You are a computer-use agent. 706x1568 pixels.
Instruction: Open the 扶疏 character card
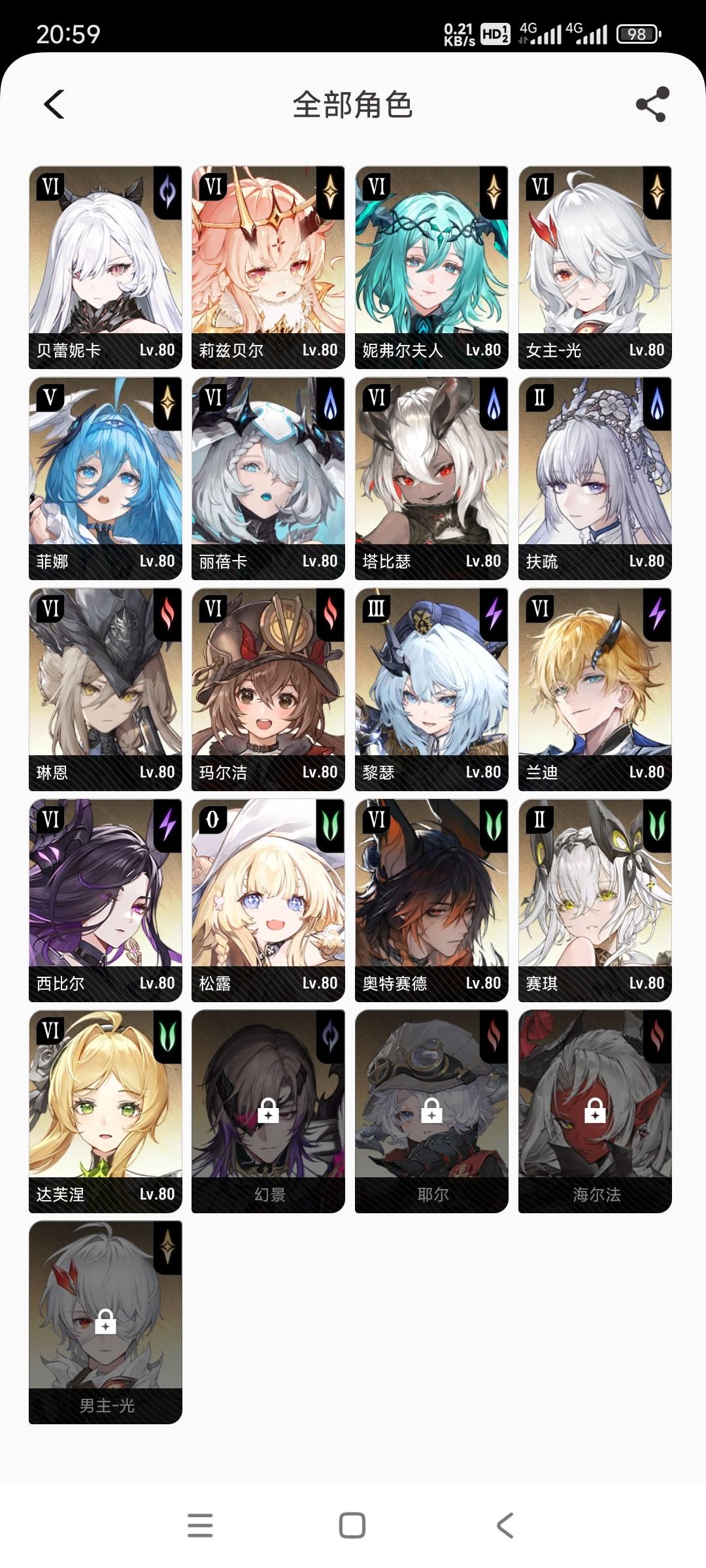click(x=595, y=478)
